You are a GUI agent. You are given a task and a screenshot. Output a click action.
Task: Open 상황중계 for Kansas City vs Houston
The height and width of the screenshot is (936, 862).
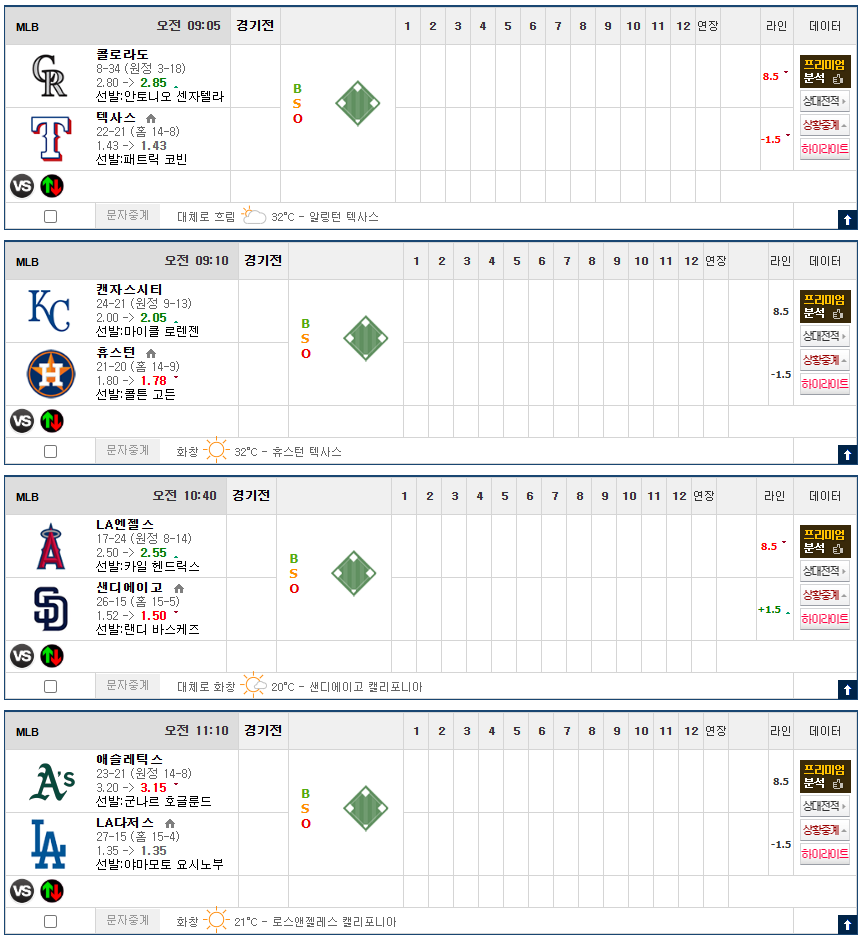coord(825,360)
